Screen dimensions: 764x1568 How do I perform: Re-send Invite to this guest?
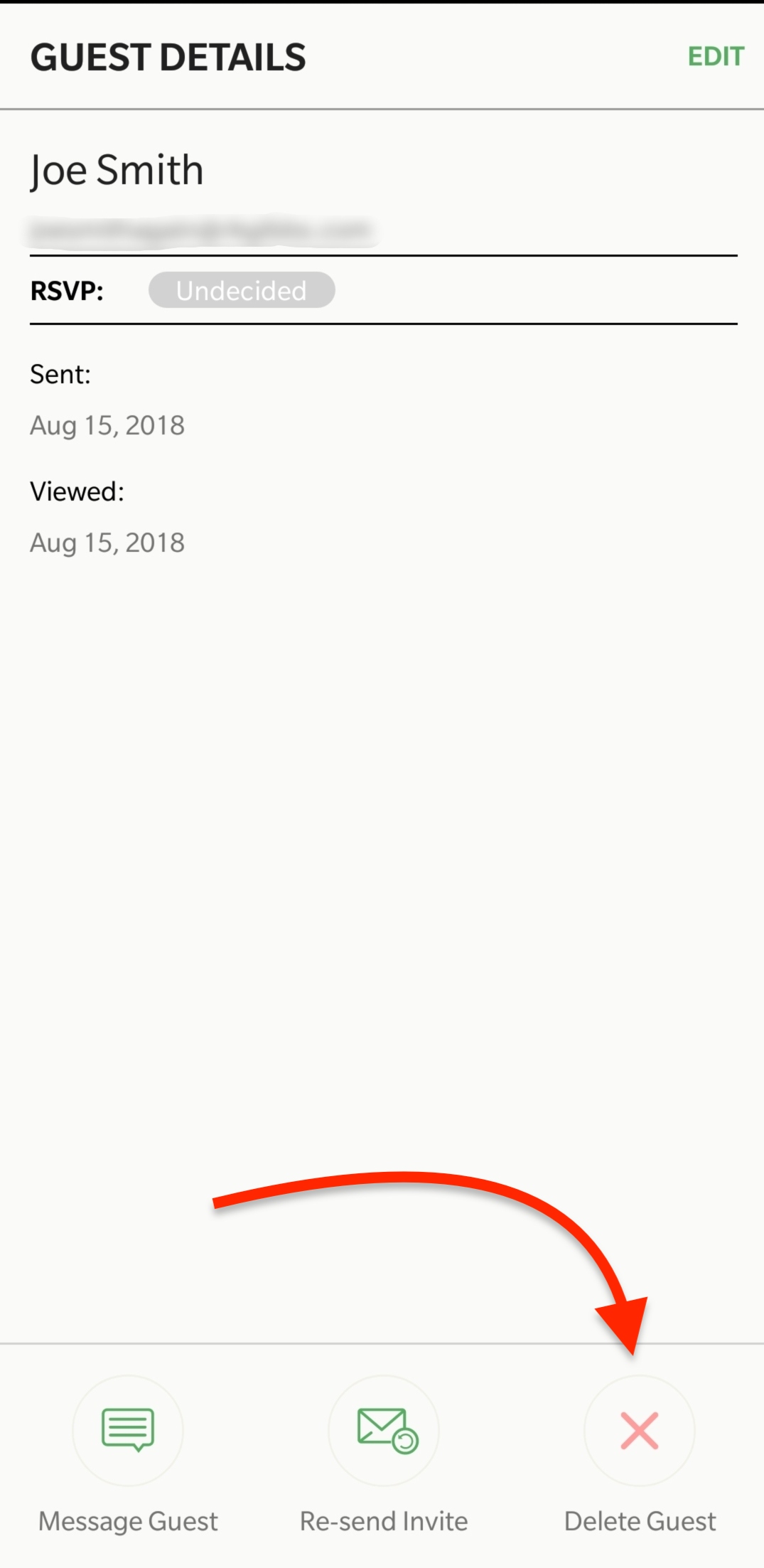[384, 1430]
